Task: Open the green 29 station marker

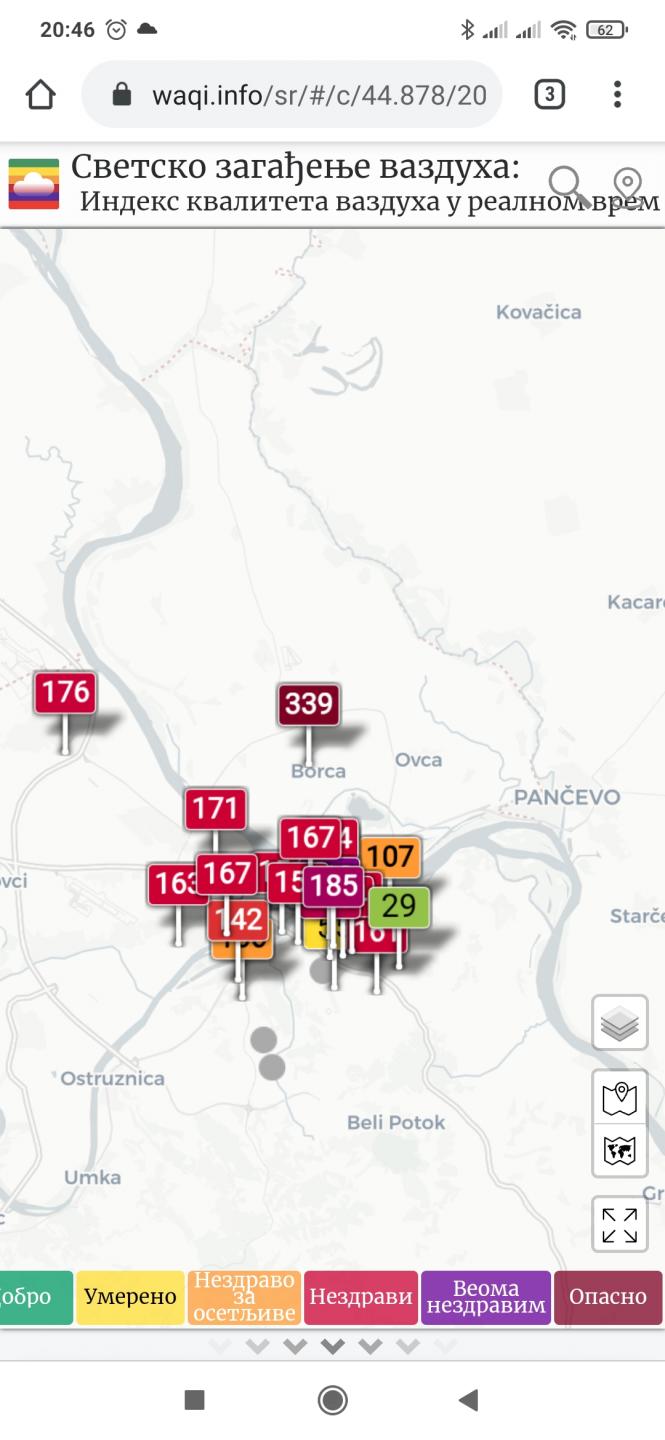Action: [399, 906]
